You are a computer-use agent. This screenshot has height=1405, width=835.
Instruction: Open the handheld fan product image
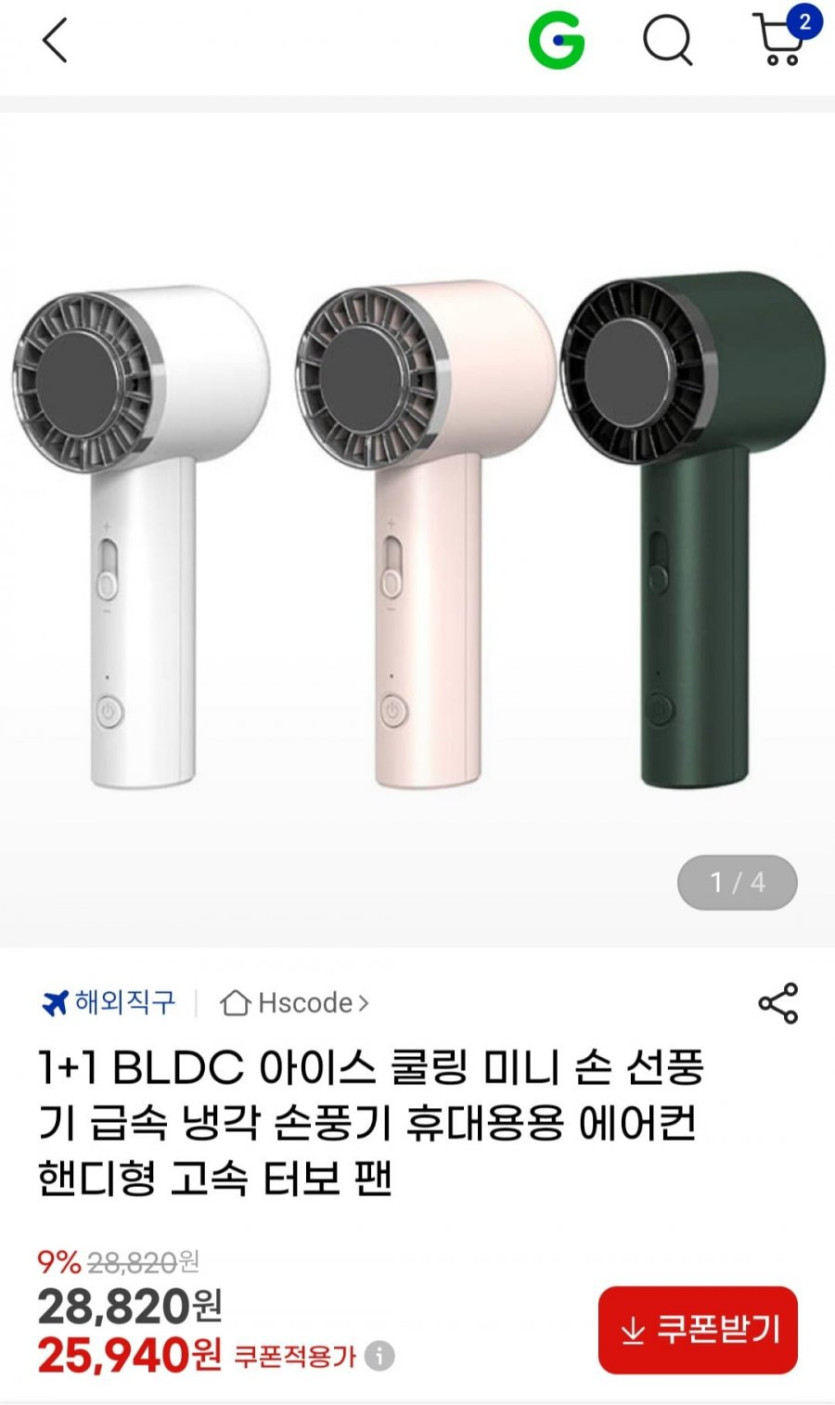click(417, 530)
